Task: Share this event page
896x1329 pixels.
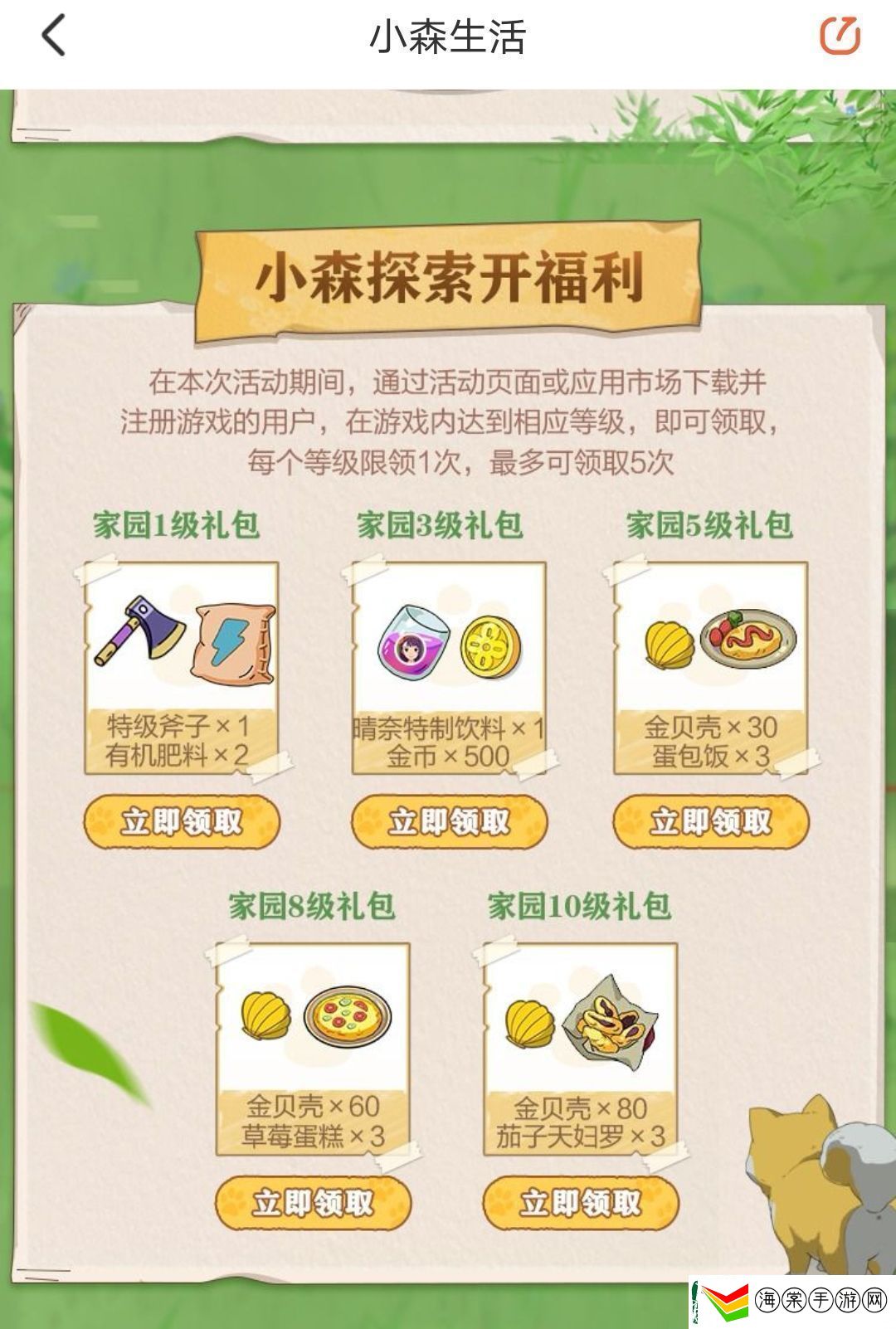Action: [840, 37]
